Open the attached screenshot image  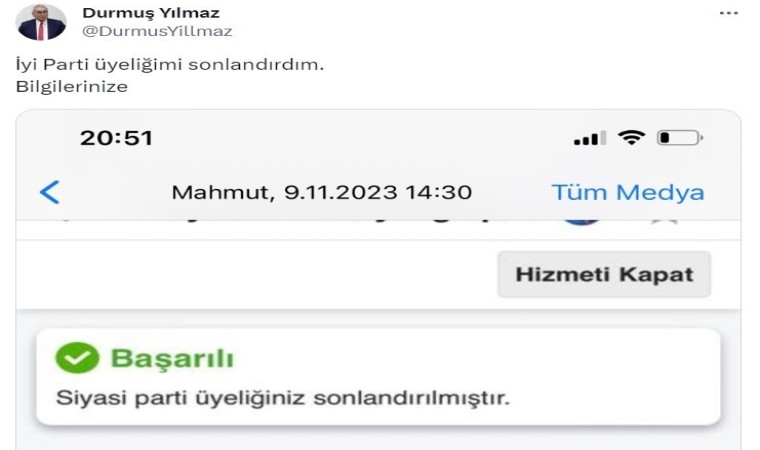tap(380, 280)
